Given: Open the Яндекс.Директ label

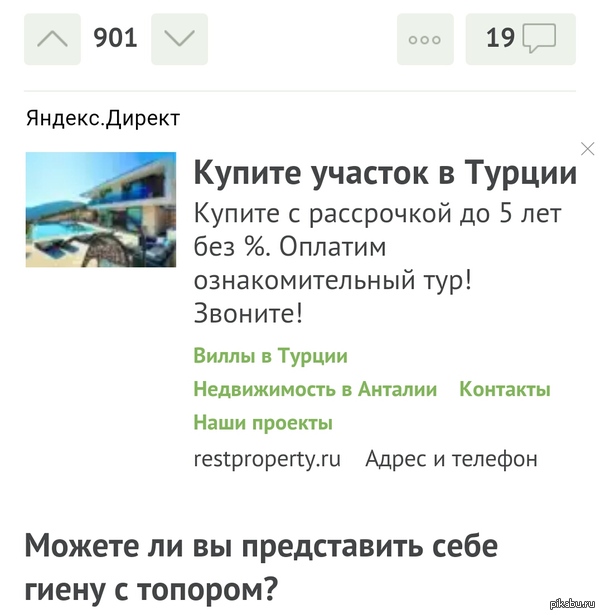Looking at the screenshot, I should [102, 119].
